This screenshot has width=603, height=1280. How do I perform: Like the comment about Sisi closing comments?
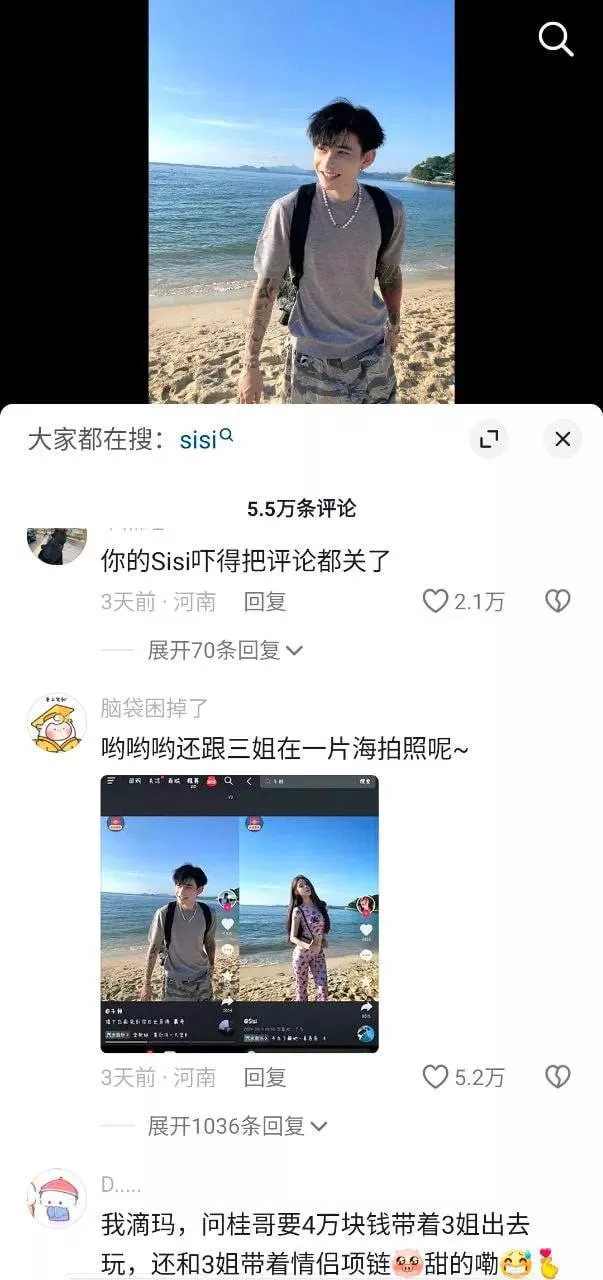pos(436,601)
